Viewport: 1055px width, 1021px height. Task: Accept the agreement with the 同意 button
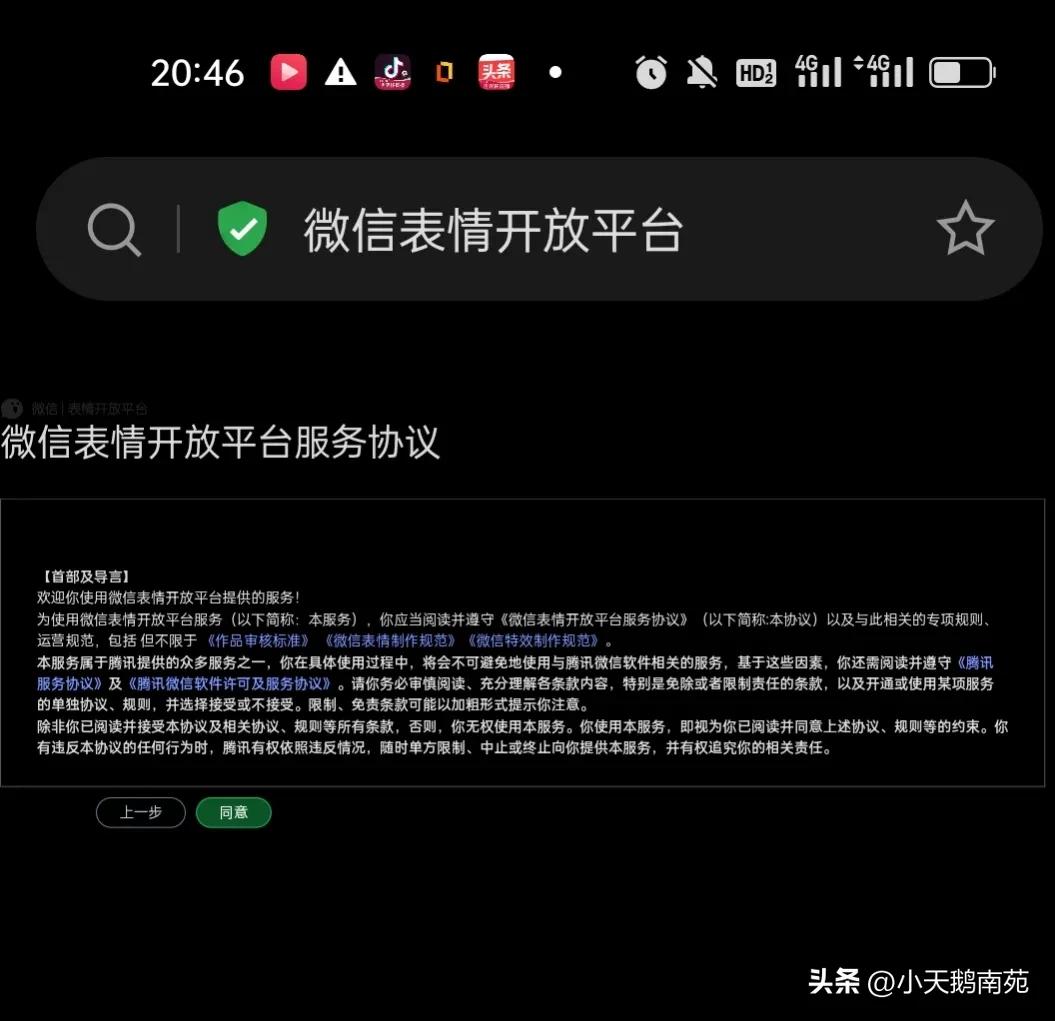[233, 813]
